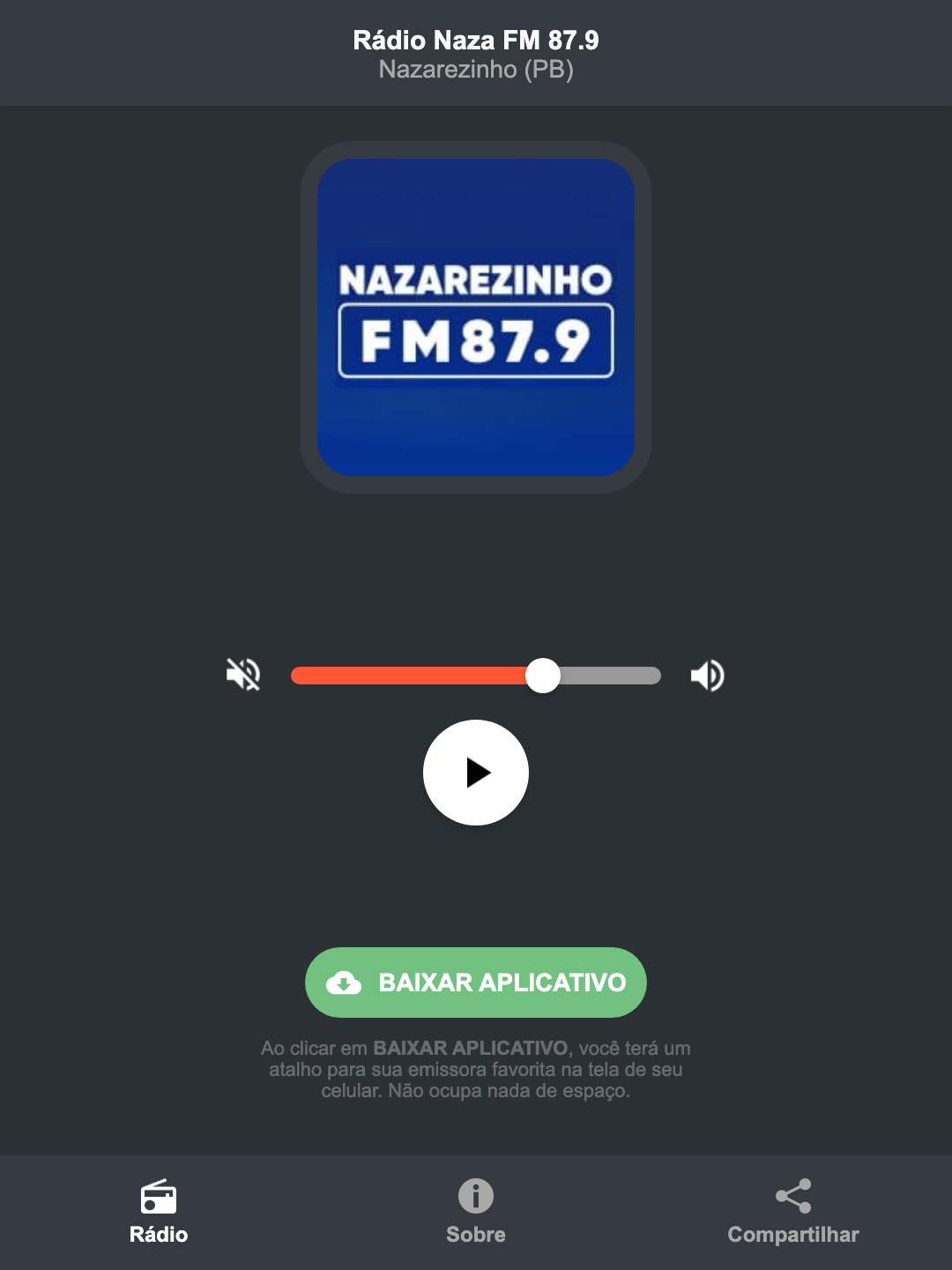Switch to the Sobre tab
This screenshot has height=1270, width=952.
(x=475, y=1217)
